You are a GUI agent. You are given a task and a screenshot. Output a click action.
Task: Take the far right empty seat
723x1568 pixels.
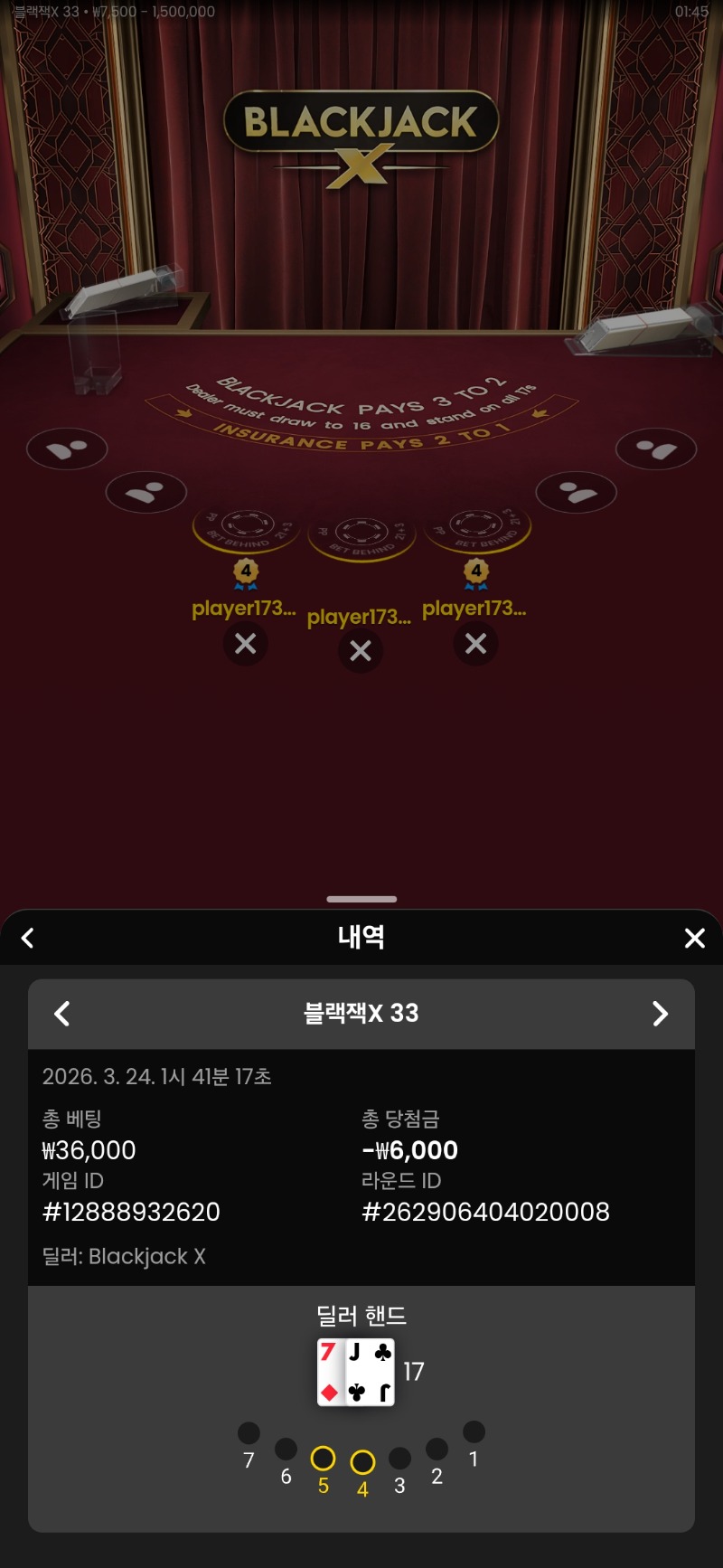[656, 449]
